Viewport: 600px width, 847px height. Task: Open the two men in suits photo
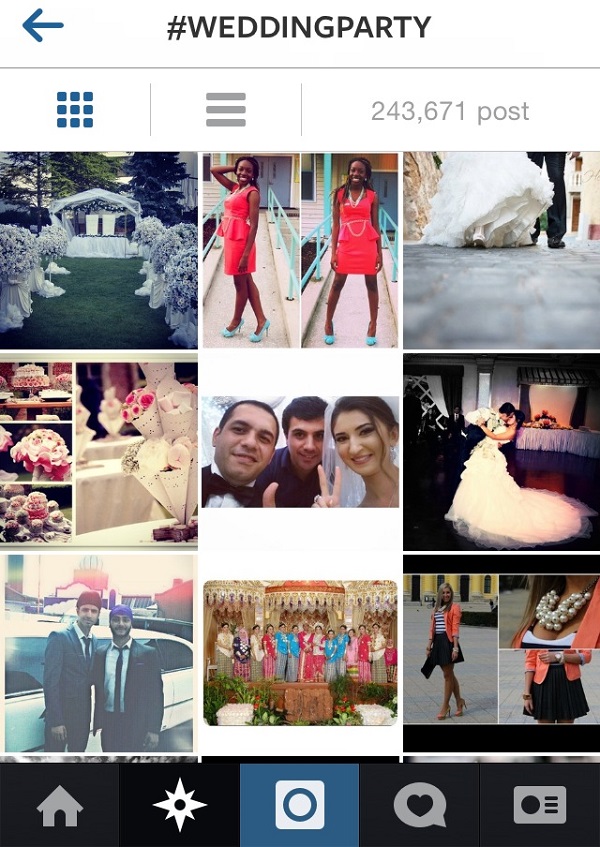tap(99, 653)
